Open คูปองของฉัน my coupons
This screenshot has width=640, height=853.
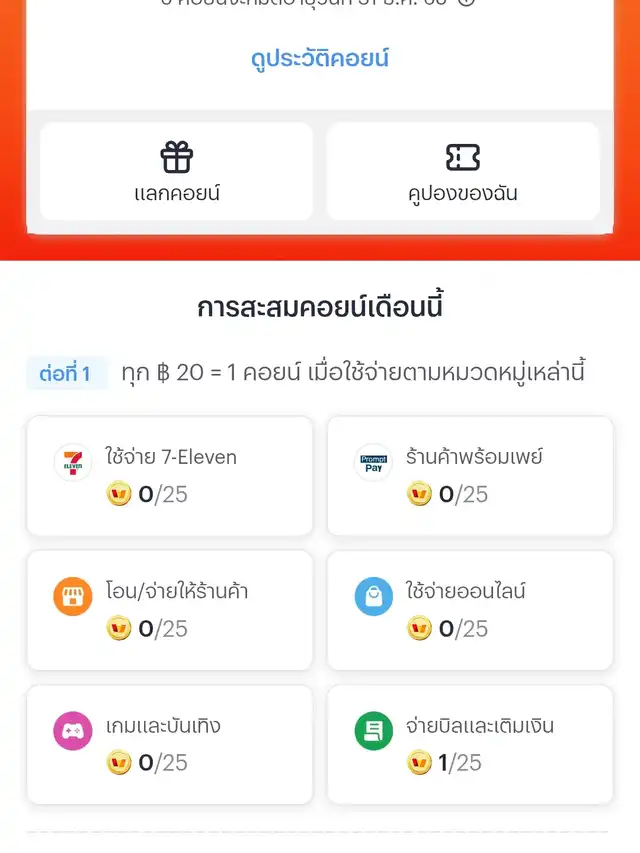click(463, 171)
